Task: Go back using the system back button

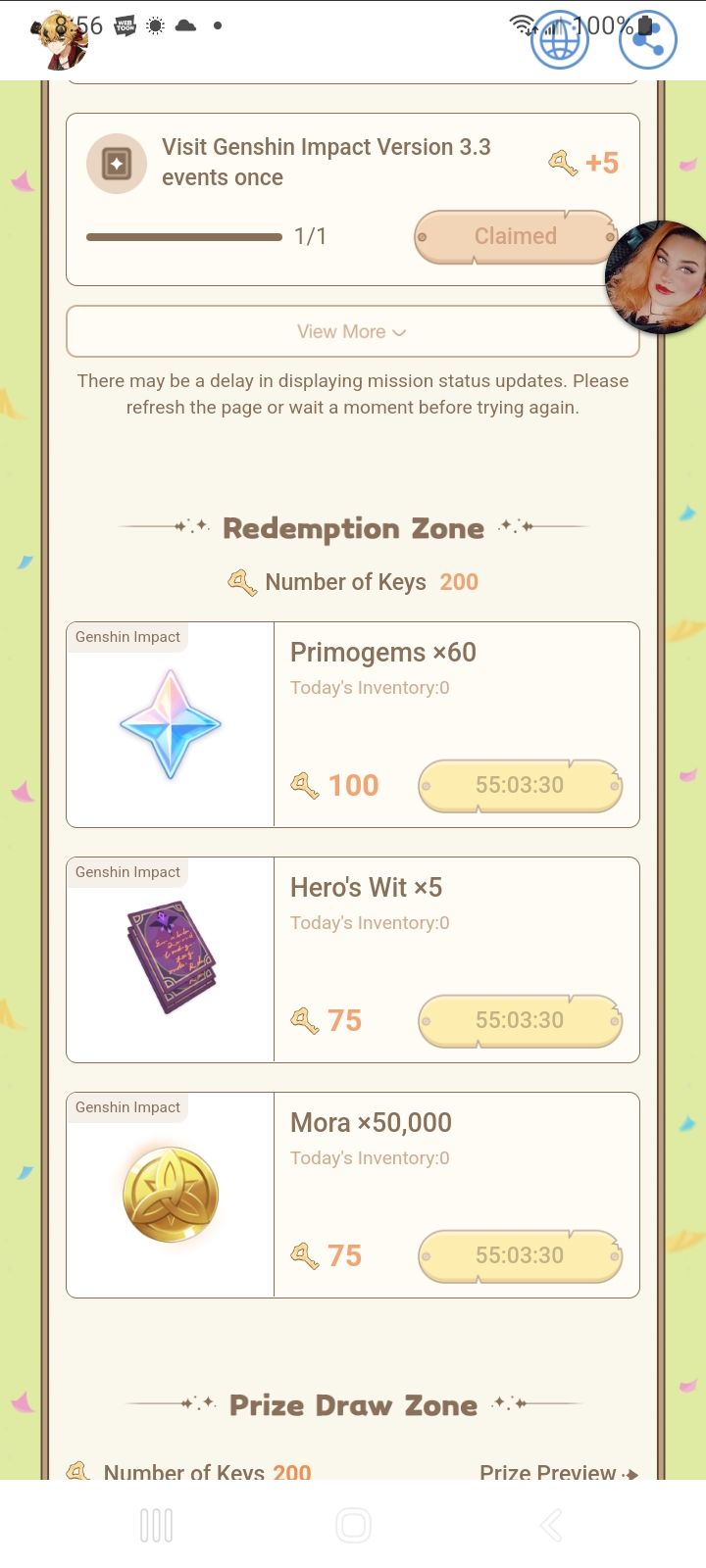Action: tap(550, 1525)
